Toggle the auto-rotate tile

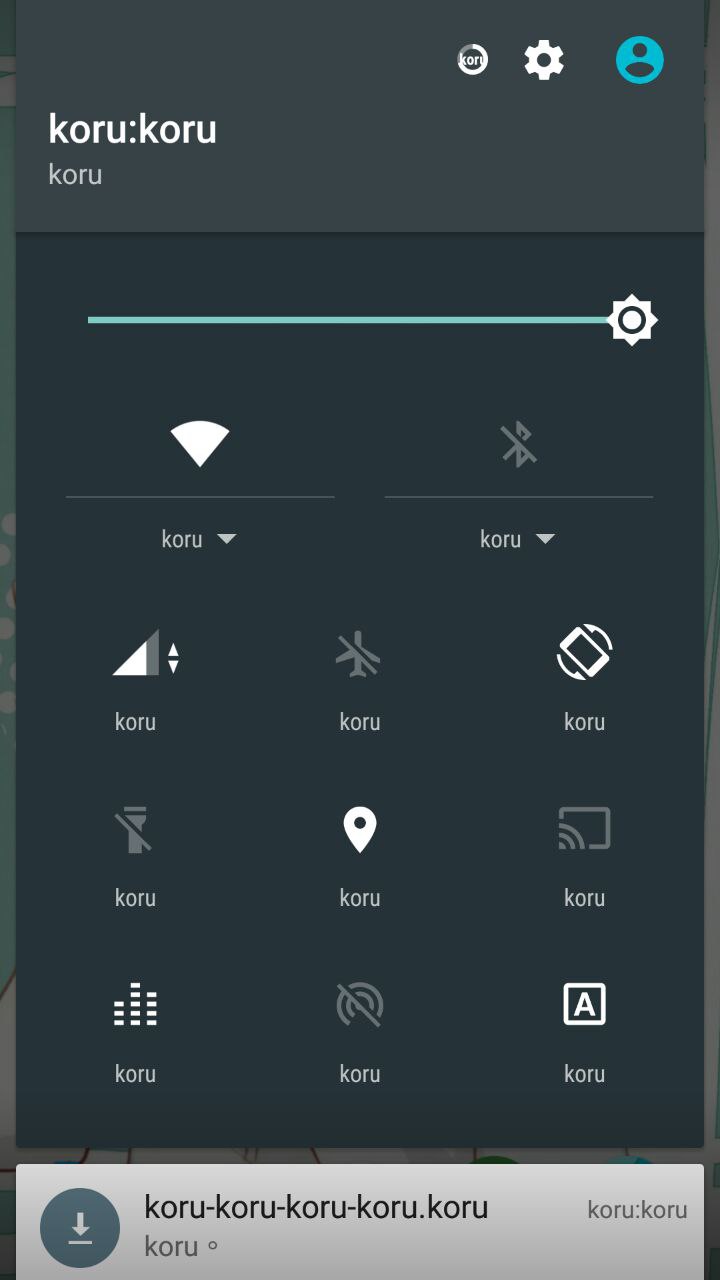(584, 653)
